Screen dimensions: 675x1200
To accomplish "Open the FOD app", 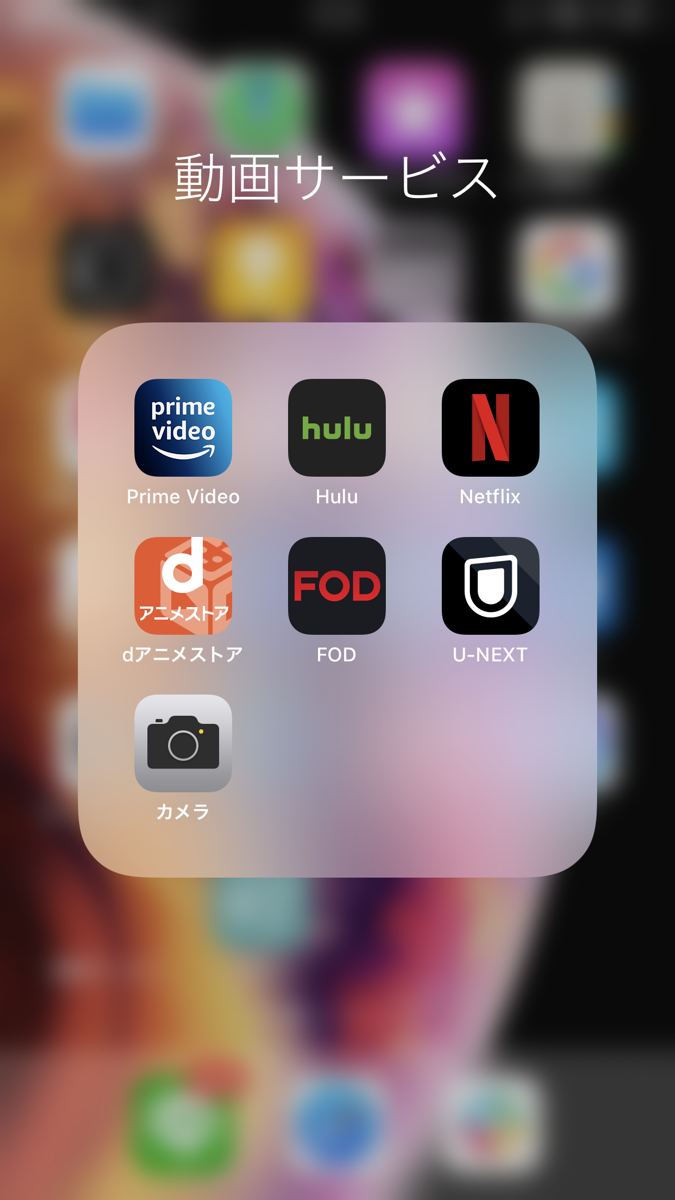I will point(337,586).
